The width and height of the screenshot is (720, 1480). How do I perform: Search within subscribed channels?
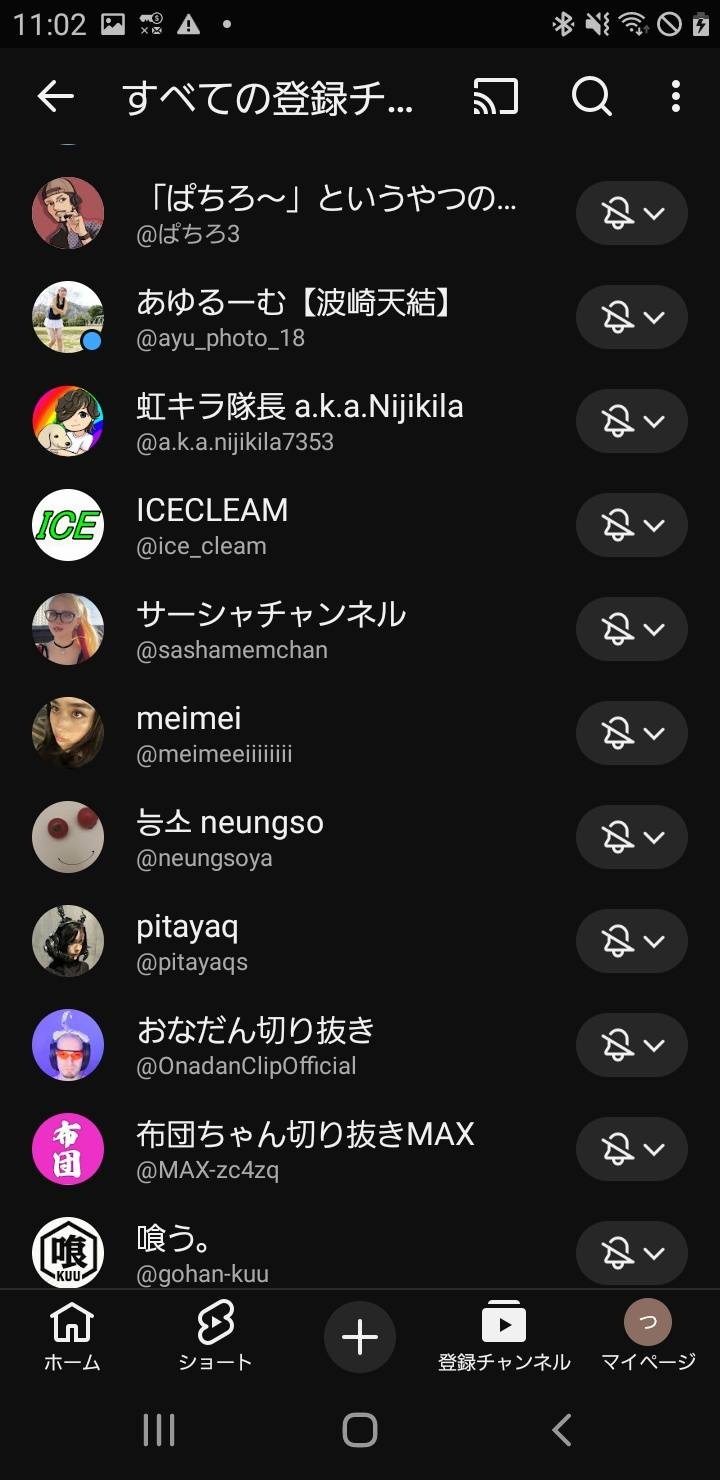pyautogui.click(x=591, y=97)
